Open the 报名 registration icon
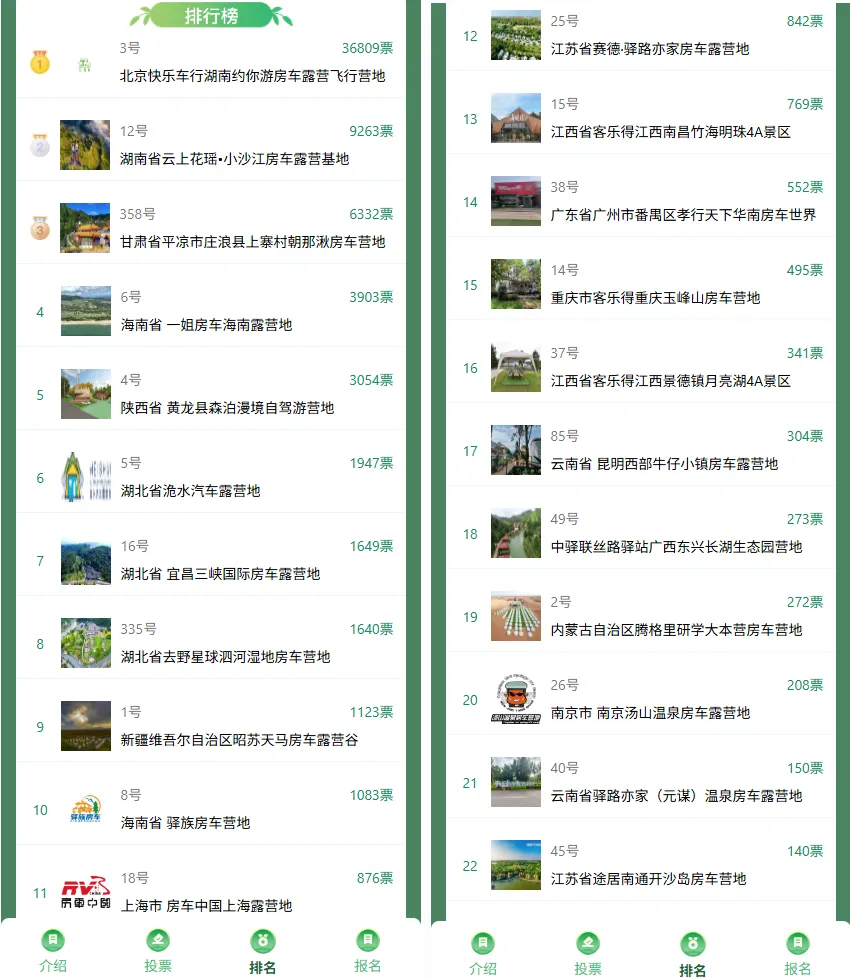This screenshot has height=978, width=850. point(368,941)
